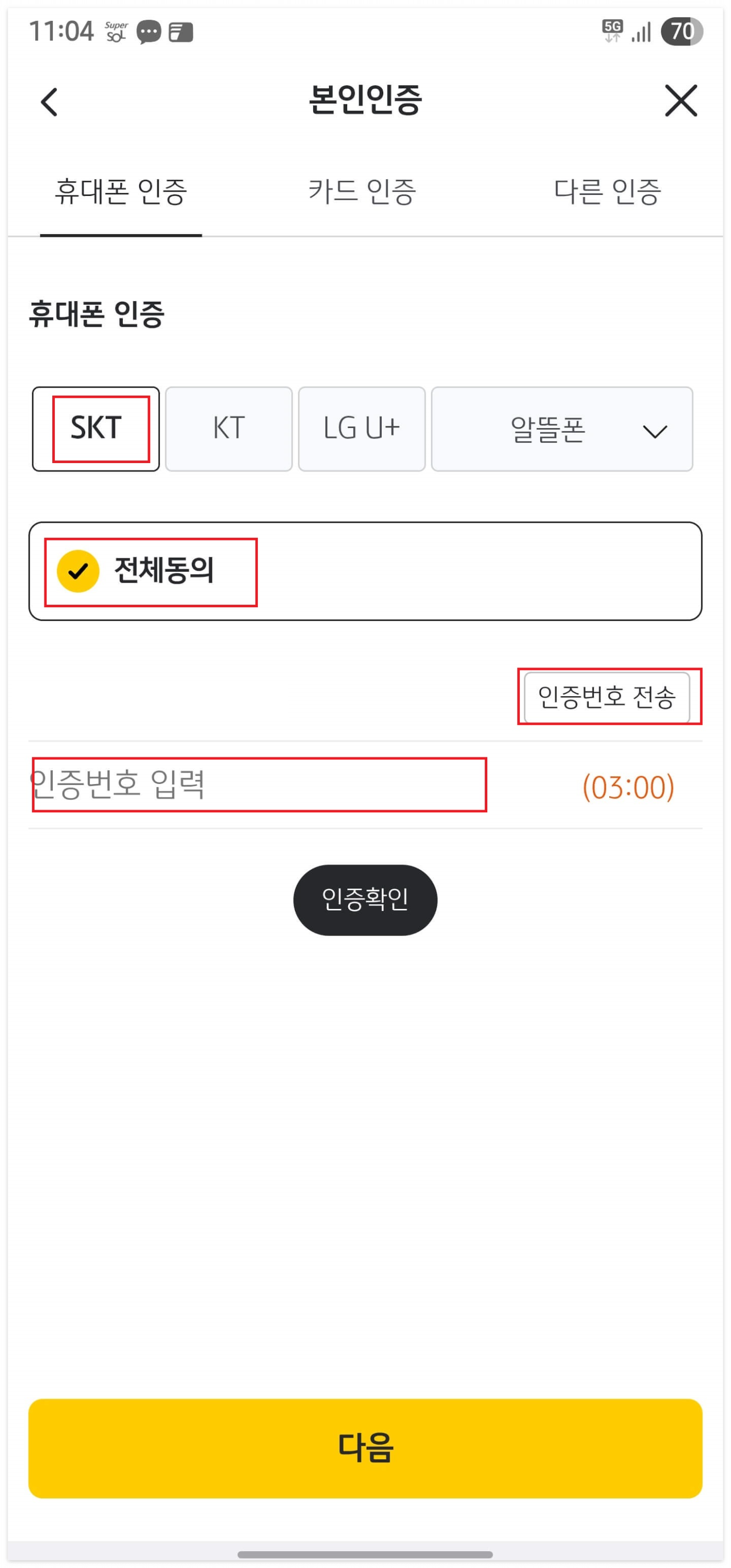
Task: Click the 03:00 countdown timer
Action: point(629,788)
